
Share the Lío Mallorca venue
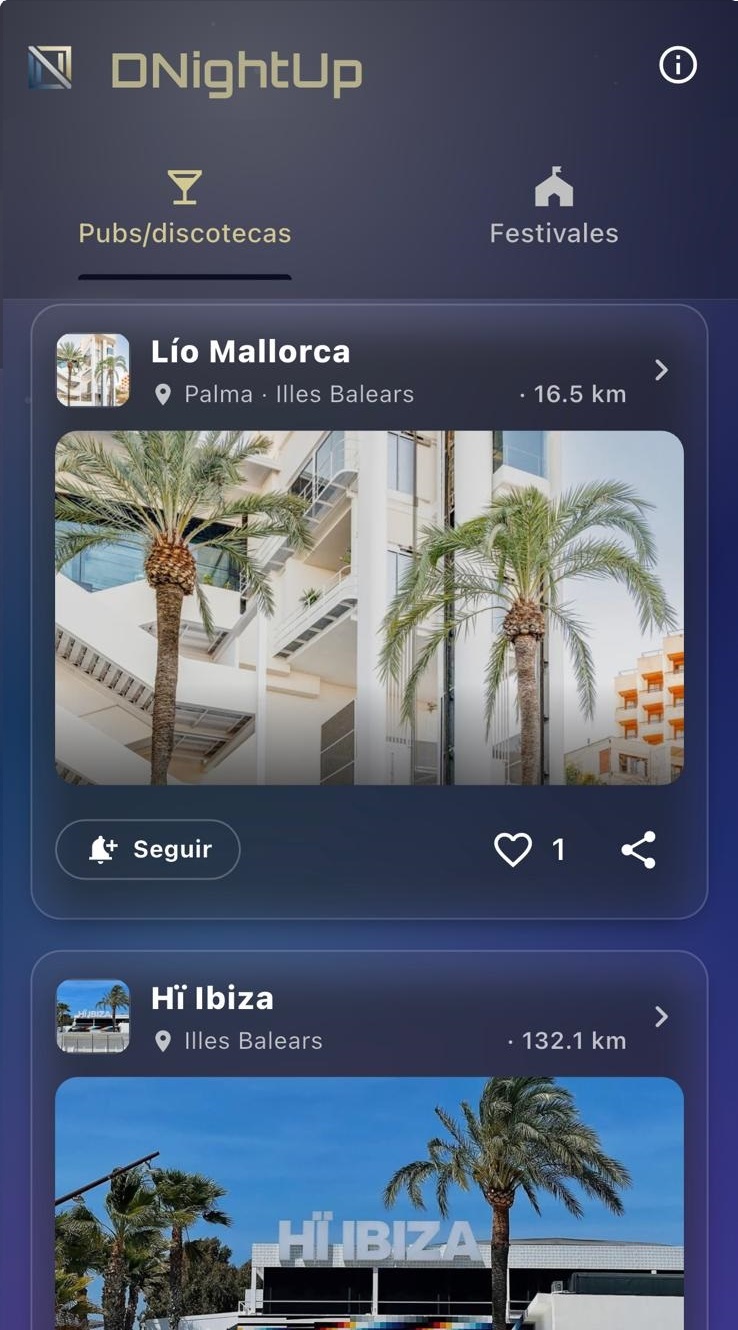click(638, 850)
